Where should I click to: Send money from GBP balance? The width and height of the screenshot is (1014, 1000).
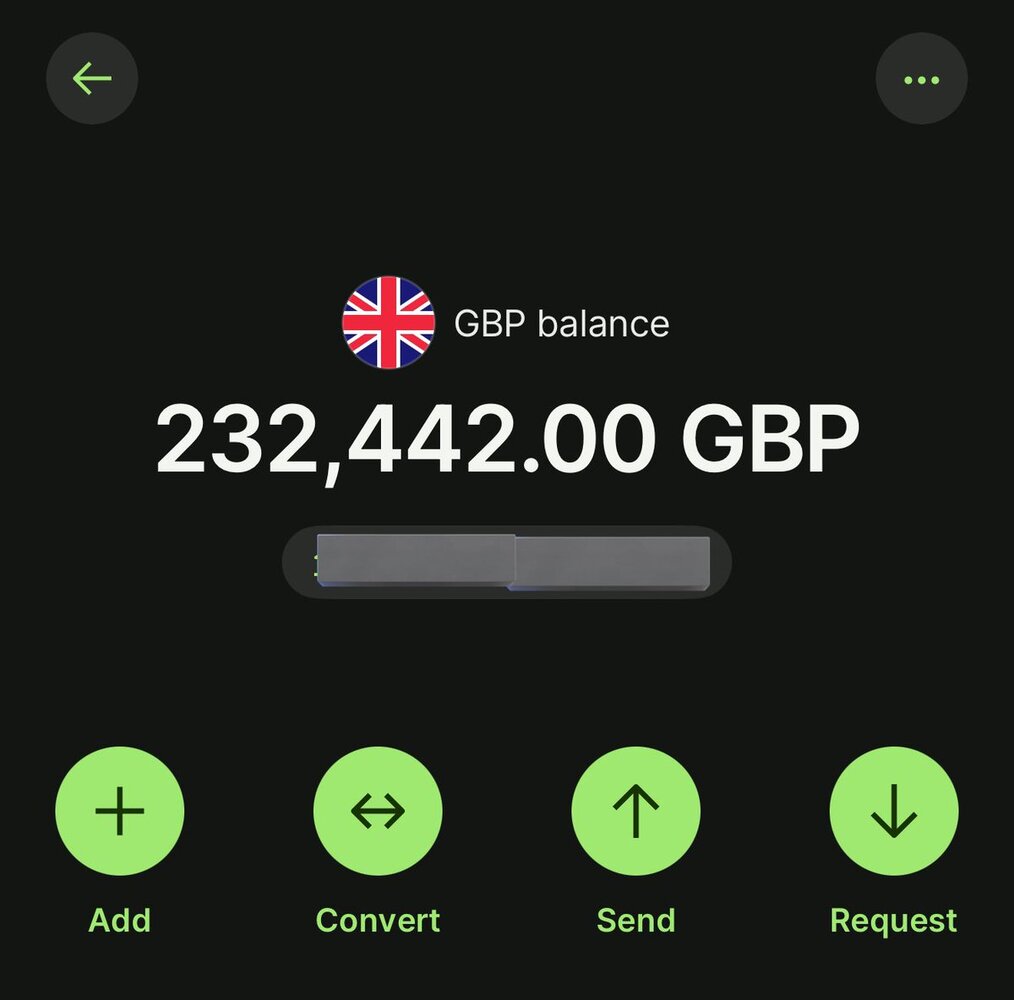[x=636, y=811]
